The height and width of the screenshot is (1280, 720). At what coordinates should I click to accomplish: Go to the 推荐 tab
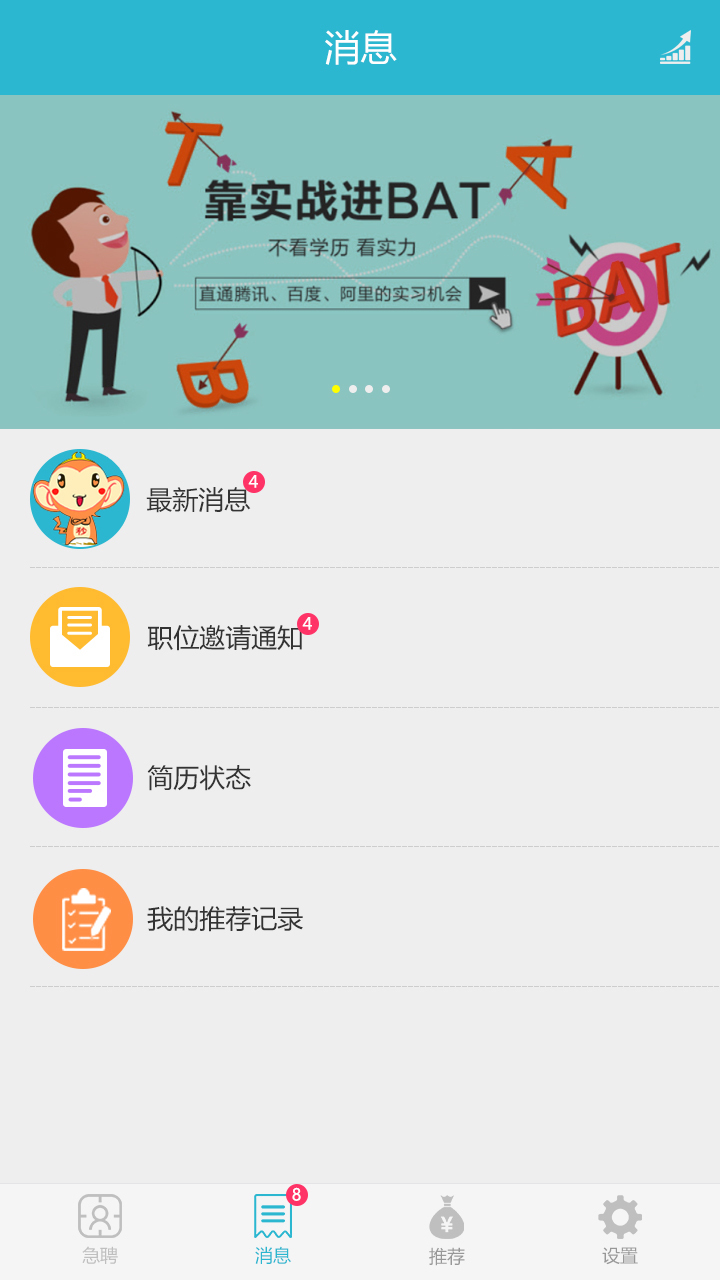click(x=447, y=1230)
